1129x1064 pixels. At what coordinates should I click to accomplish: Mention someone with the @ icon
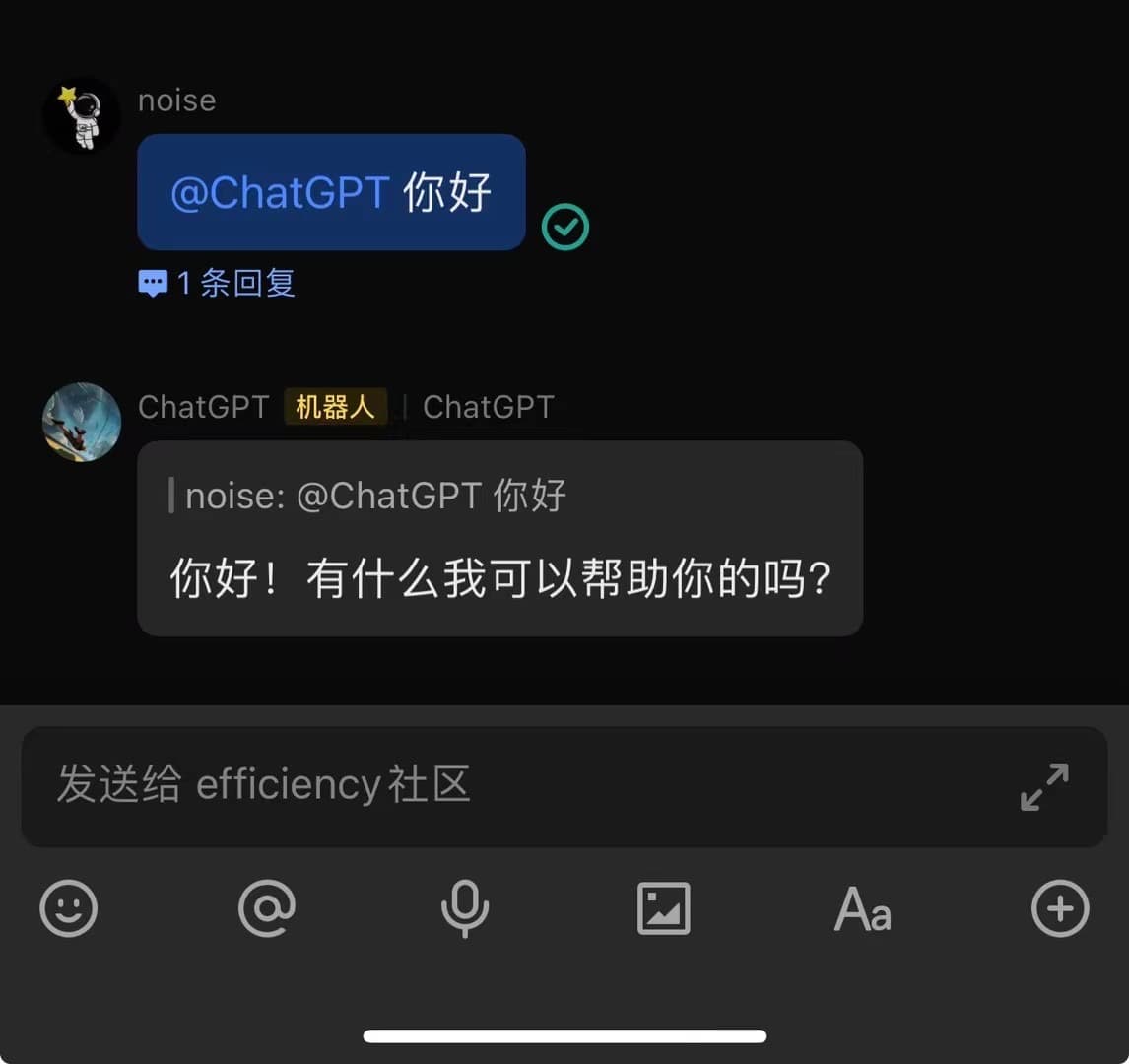[x=267, y=907]
